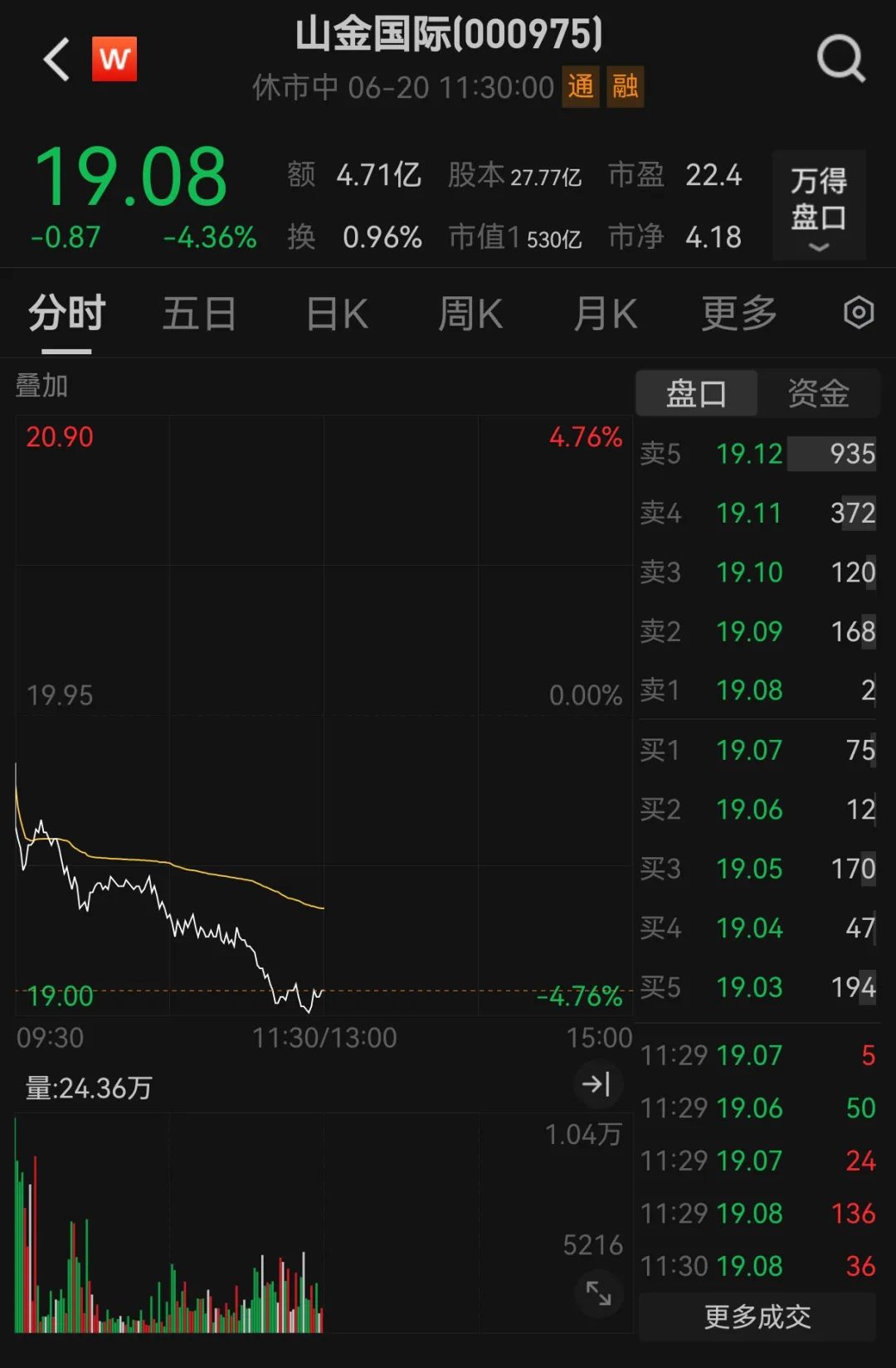896x1368 pixels.
Task: View 更多成交 trade records
Action: pos(757,1317)
